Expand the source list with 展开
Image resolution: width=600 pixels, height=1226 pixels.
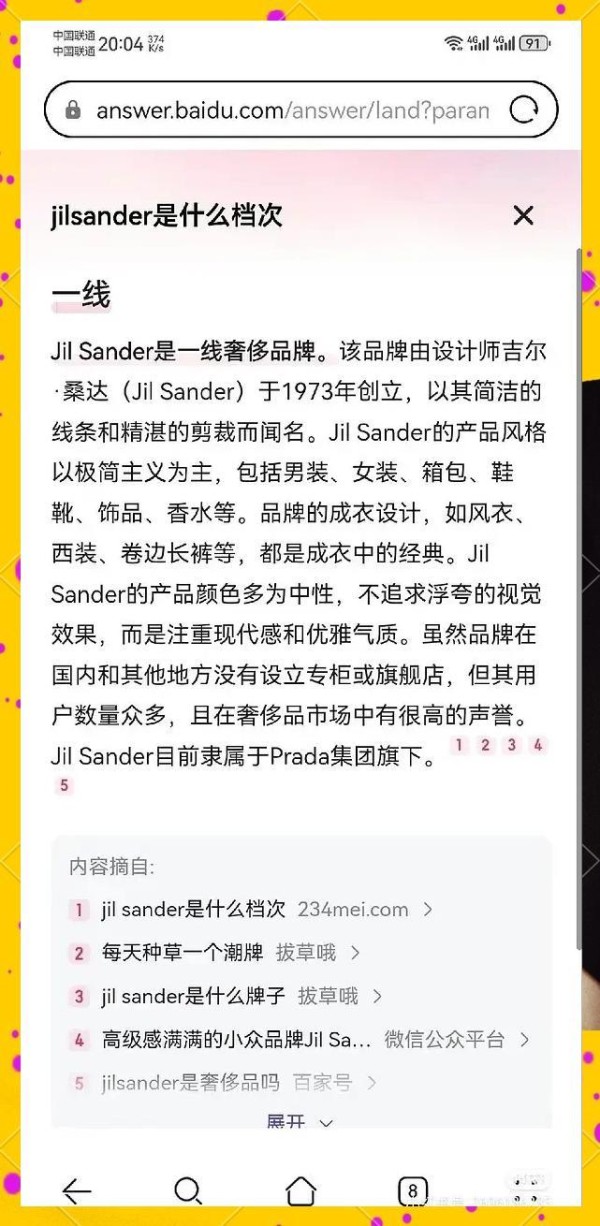point(299,1123)
